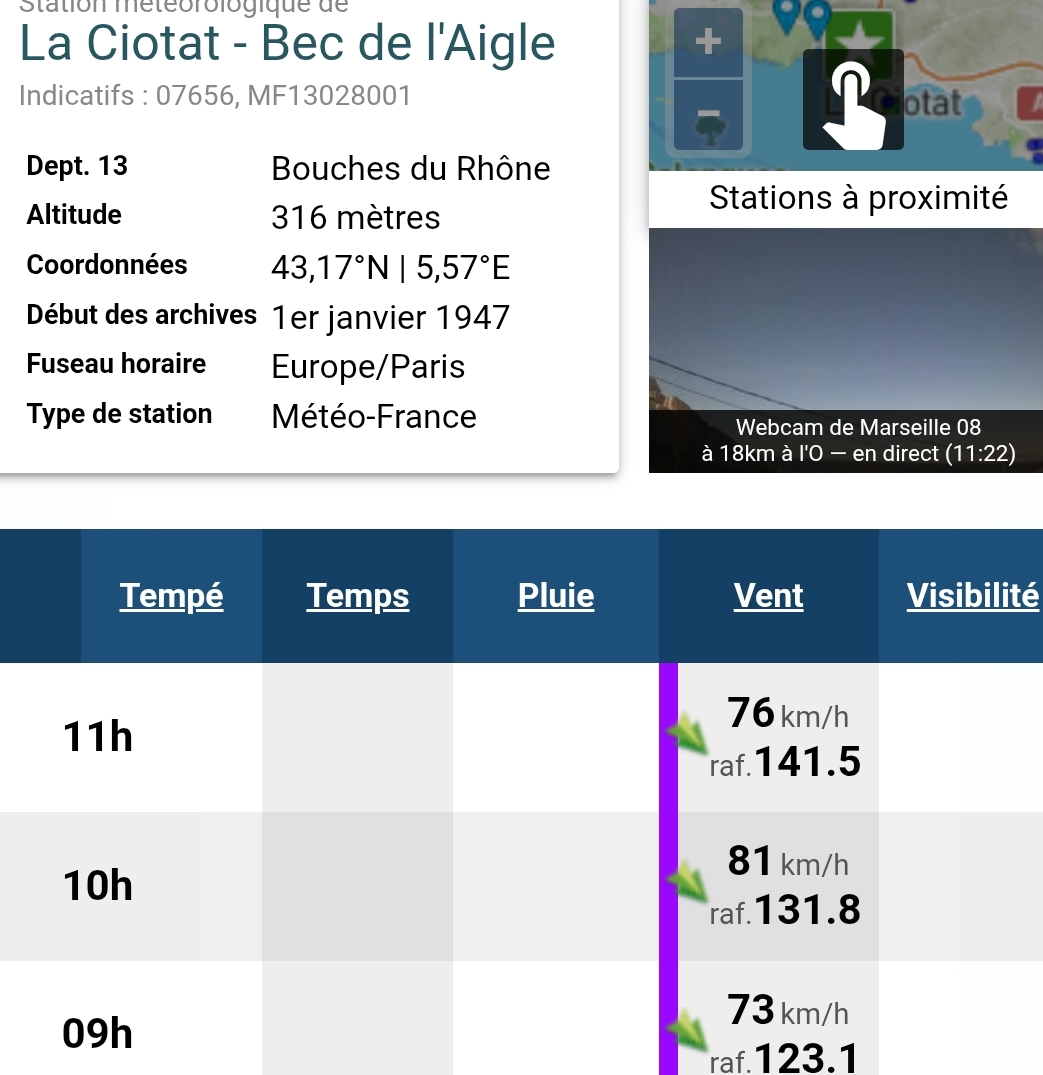Open the Vent column link
Screen dimensions: 1043x1075
768,596
